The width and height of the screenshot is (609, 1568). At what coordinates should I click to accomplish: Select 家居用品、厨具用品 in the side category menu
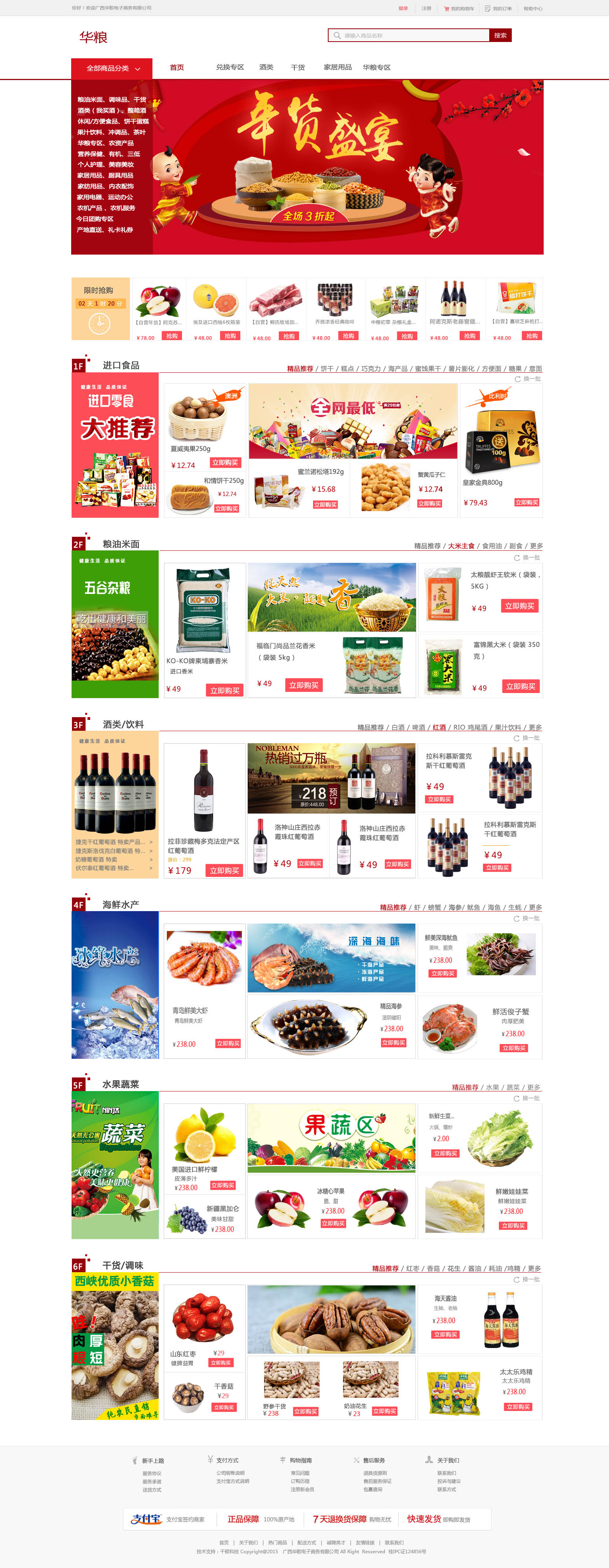tap(105, 175)
